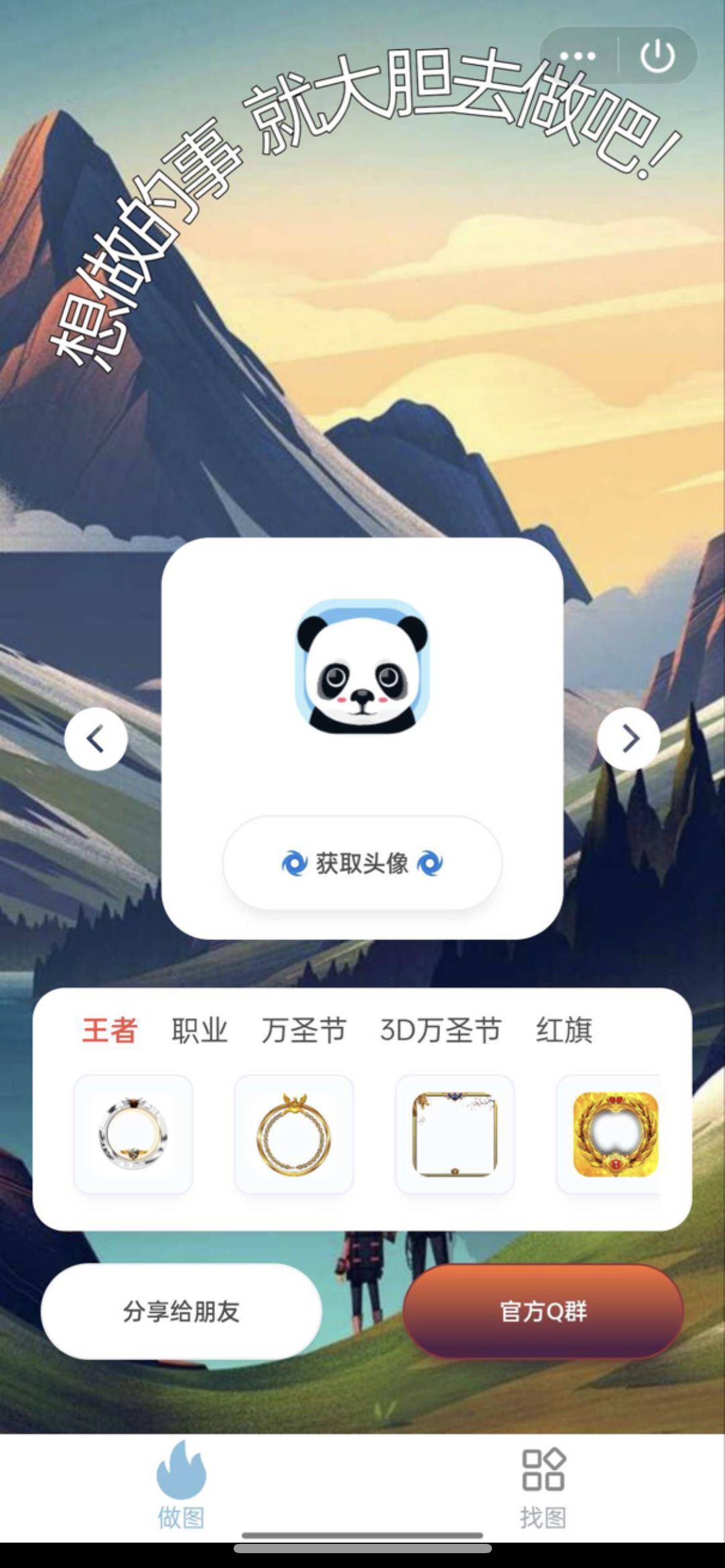The width and height of the screenshot is (725, 1568).
Task: Choose the silver ring avatar frame
Action: (133, 1134)
